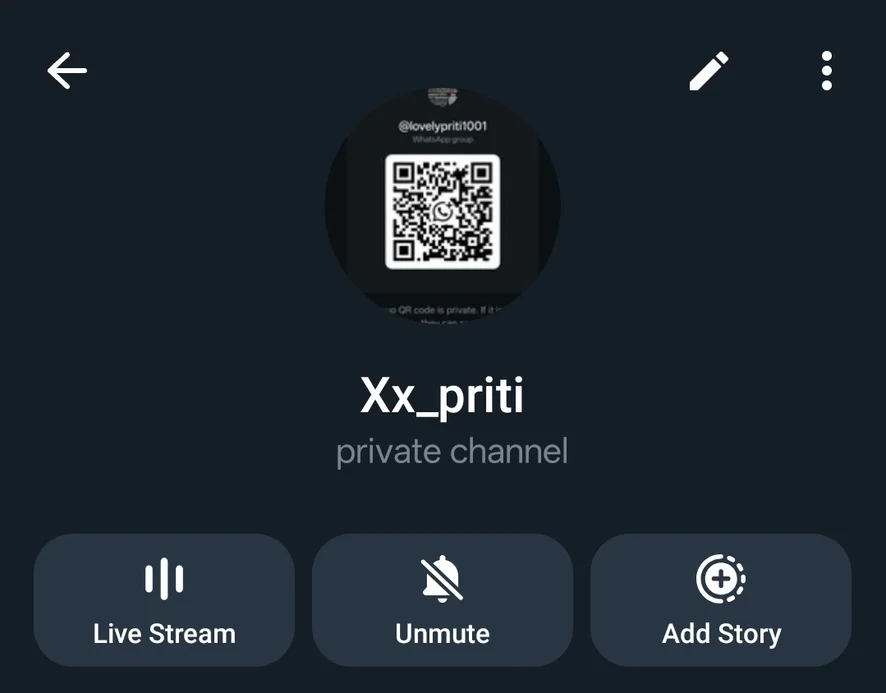Edit the channel with the pencil icon

709,71
